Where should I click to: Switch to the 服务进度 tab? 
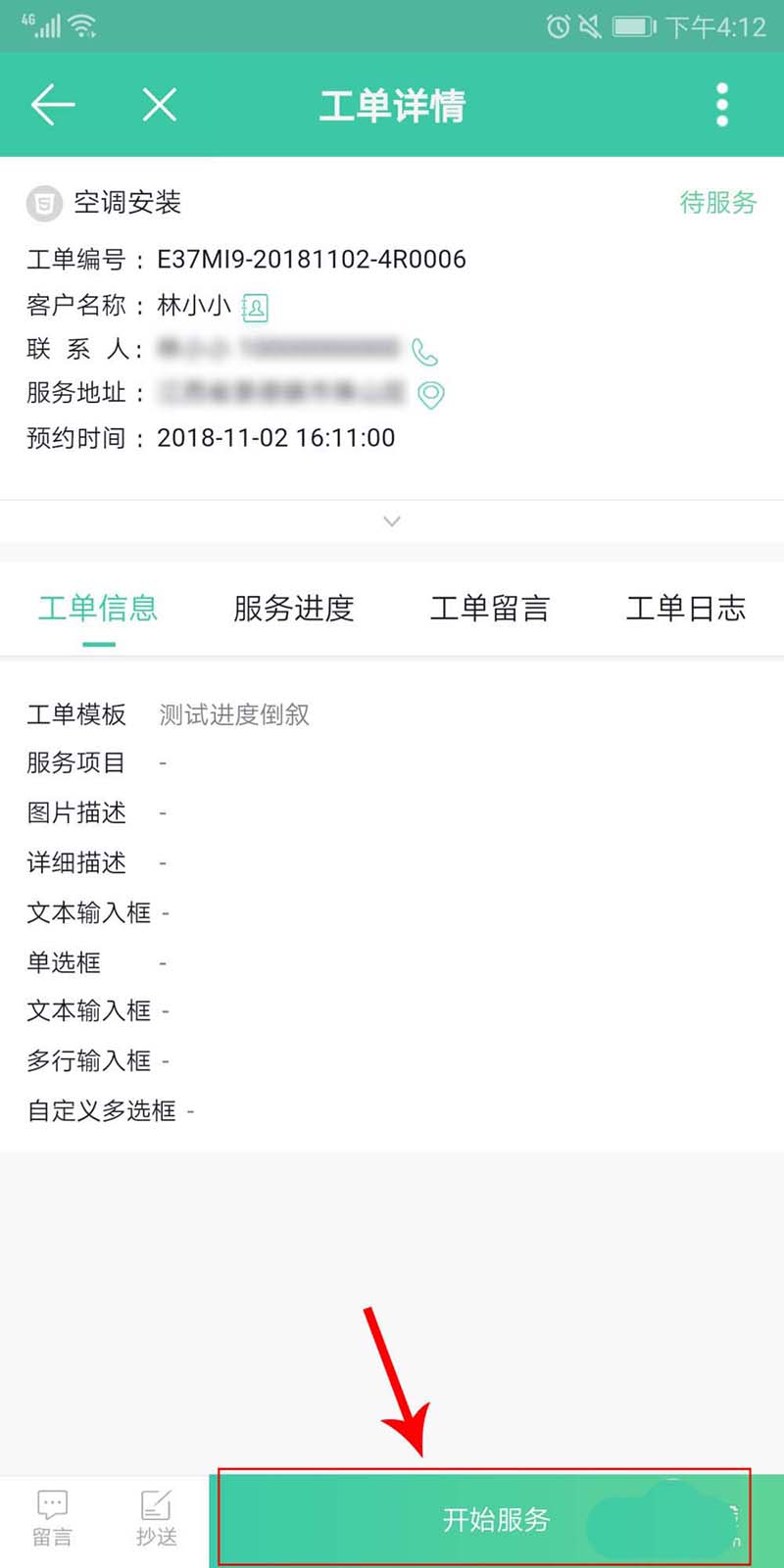pyautogui.click(x=294, y=609)
